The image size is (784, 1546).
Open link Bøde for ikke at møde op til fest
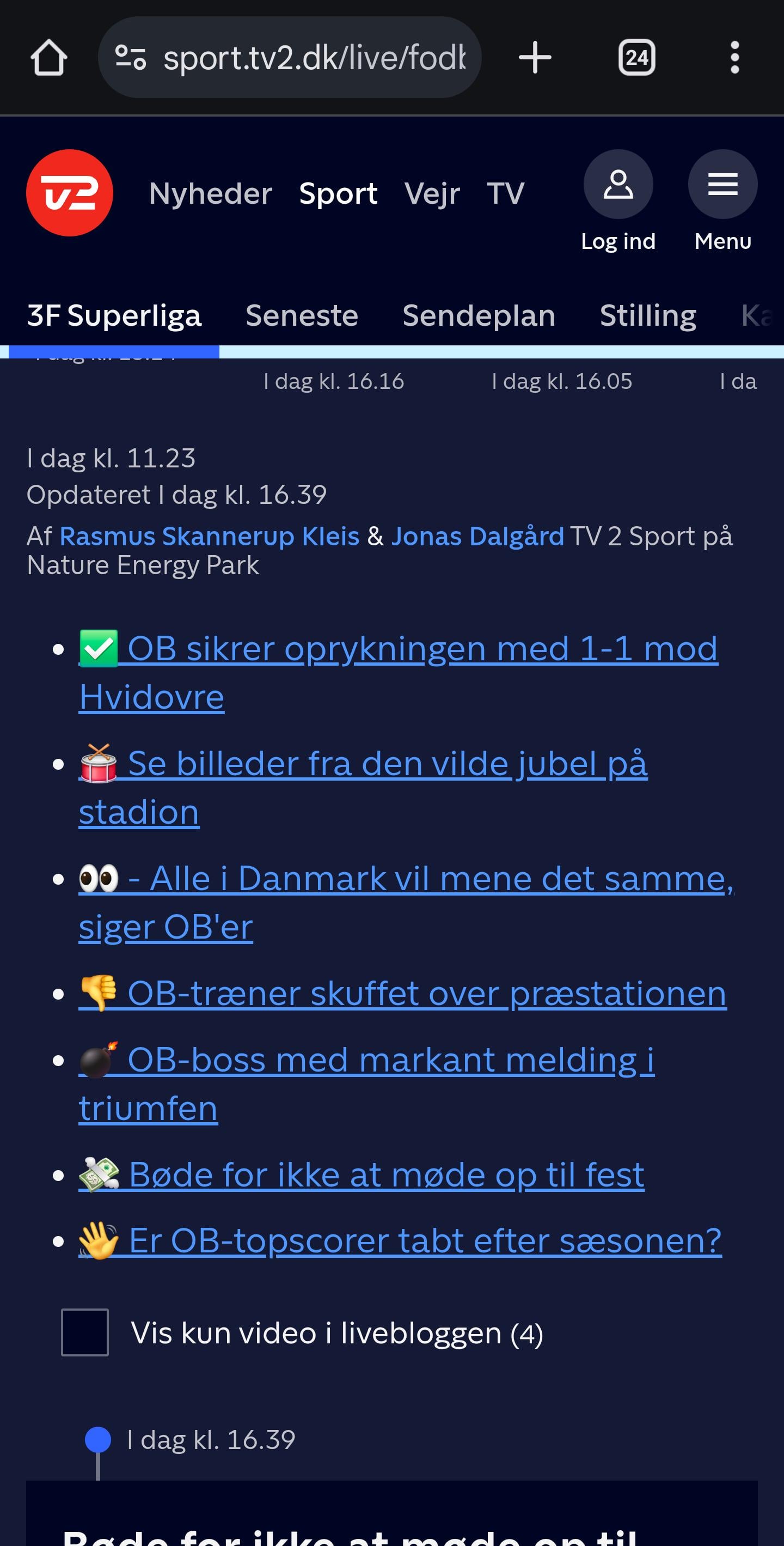[x=362, y=1174]
